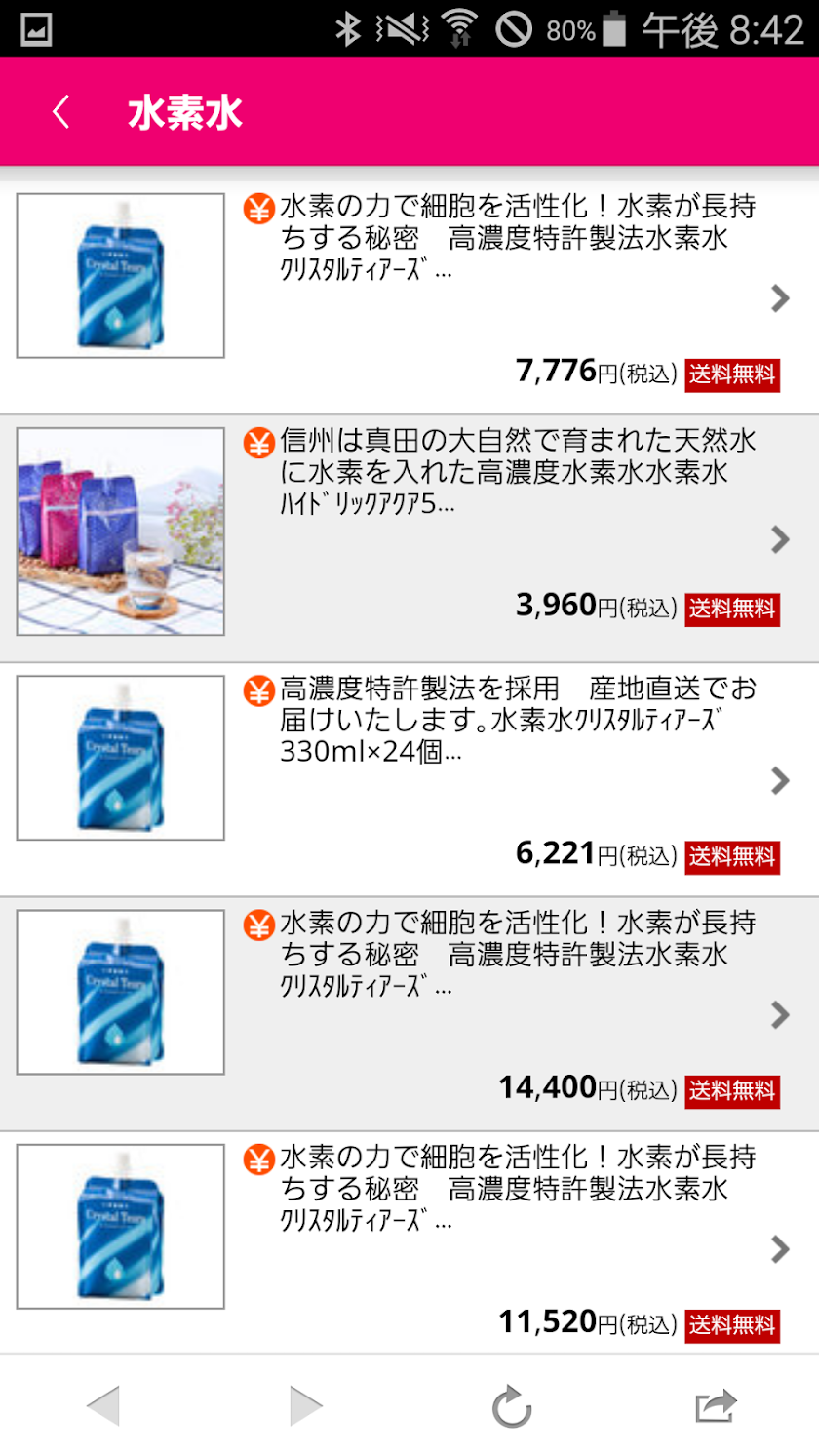The height and width of the screenshot is (1456, 819).
Task: Reload the current page
Action: 511,1406
